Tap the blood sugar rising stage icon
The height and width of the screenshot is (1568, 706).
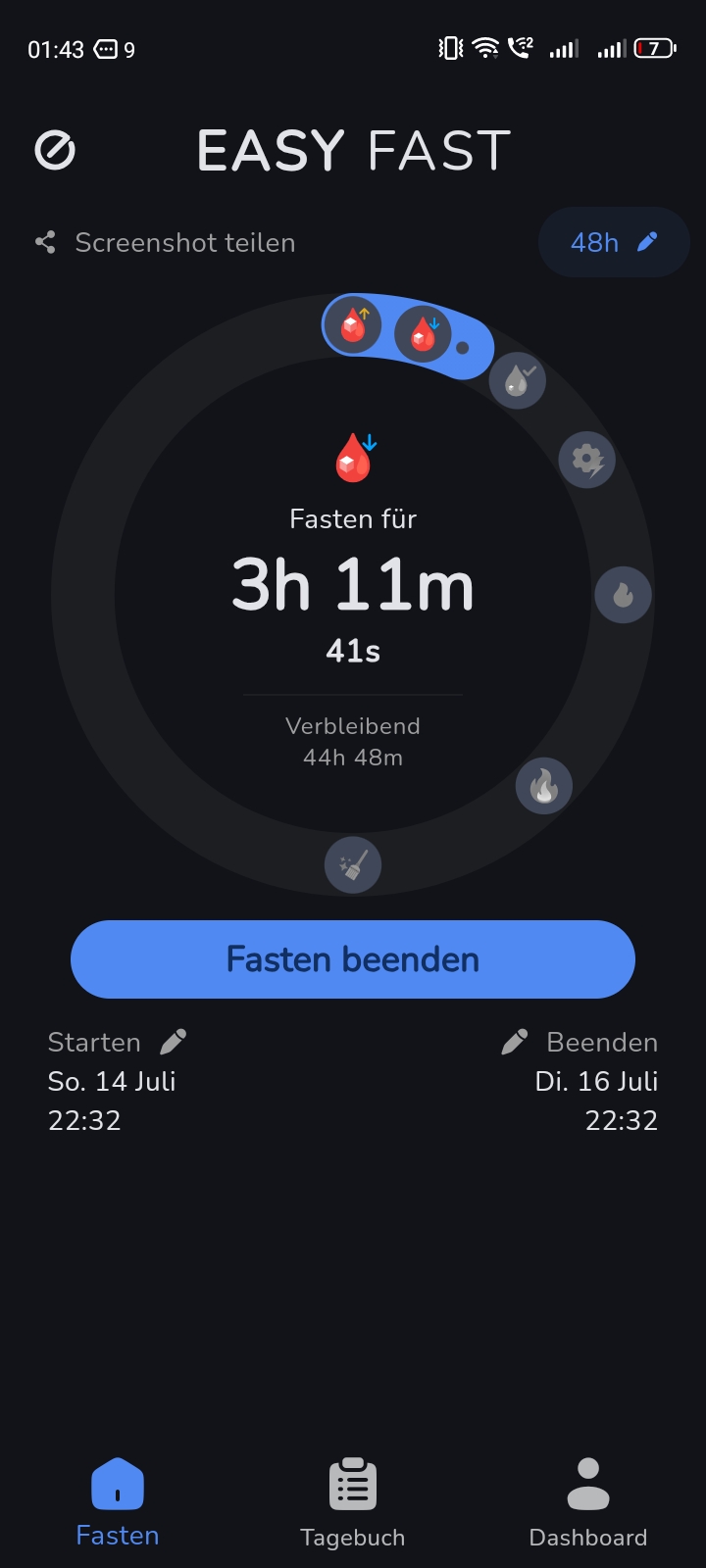click(x=353, y=323)
